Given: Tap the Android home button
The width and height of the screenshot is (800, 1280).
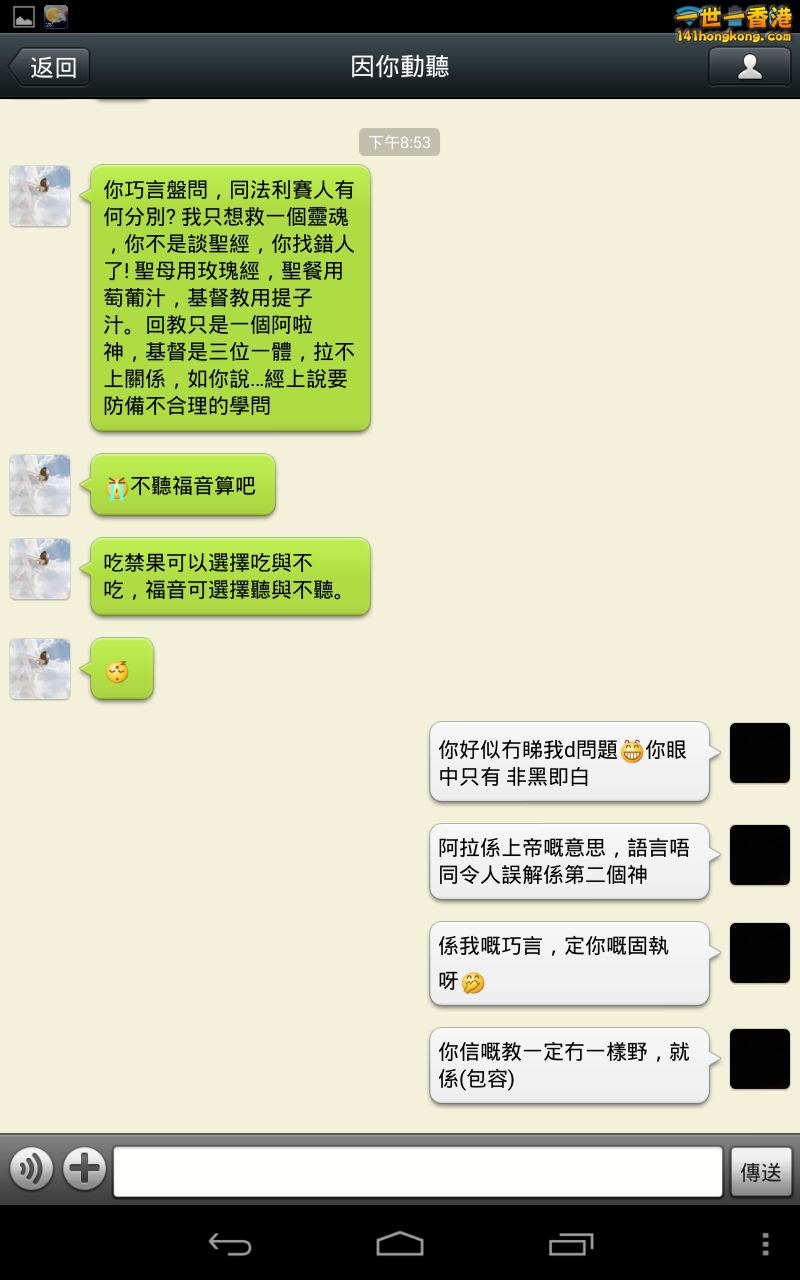Looking at the screenshot, I should (400, 1245).
